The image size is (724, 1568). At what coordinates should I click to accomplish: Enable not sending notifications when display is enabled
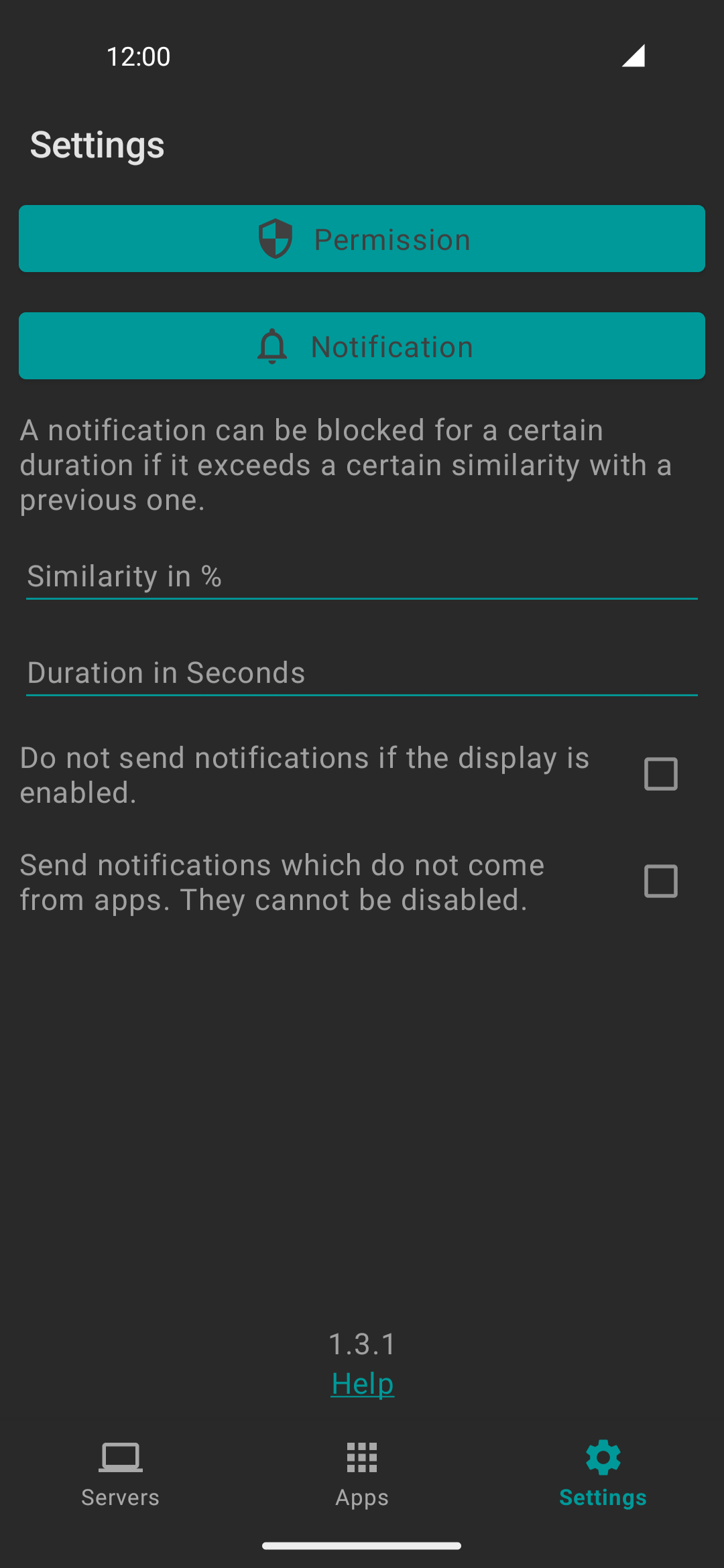point(660,774)
